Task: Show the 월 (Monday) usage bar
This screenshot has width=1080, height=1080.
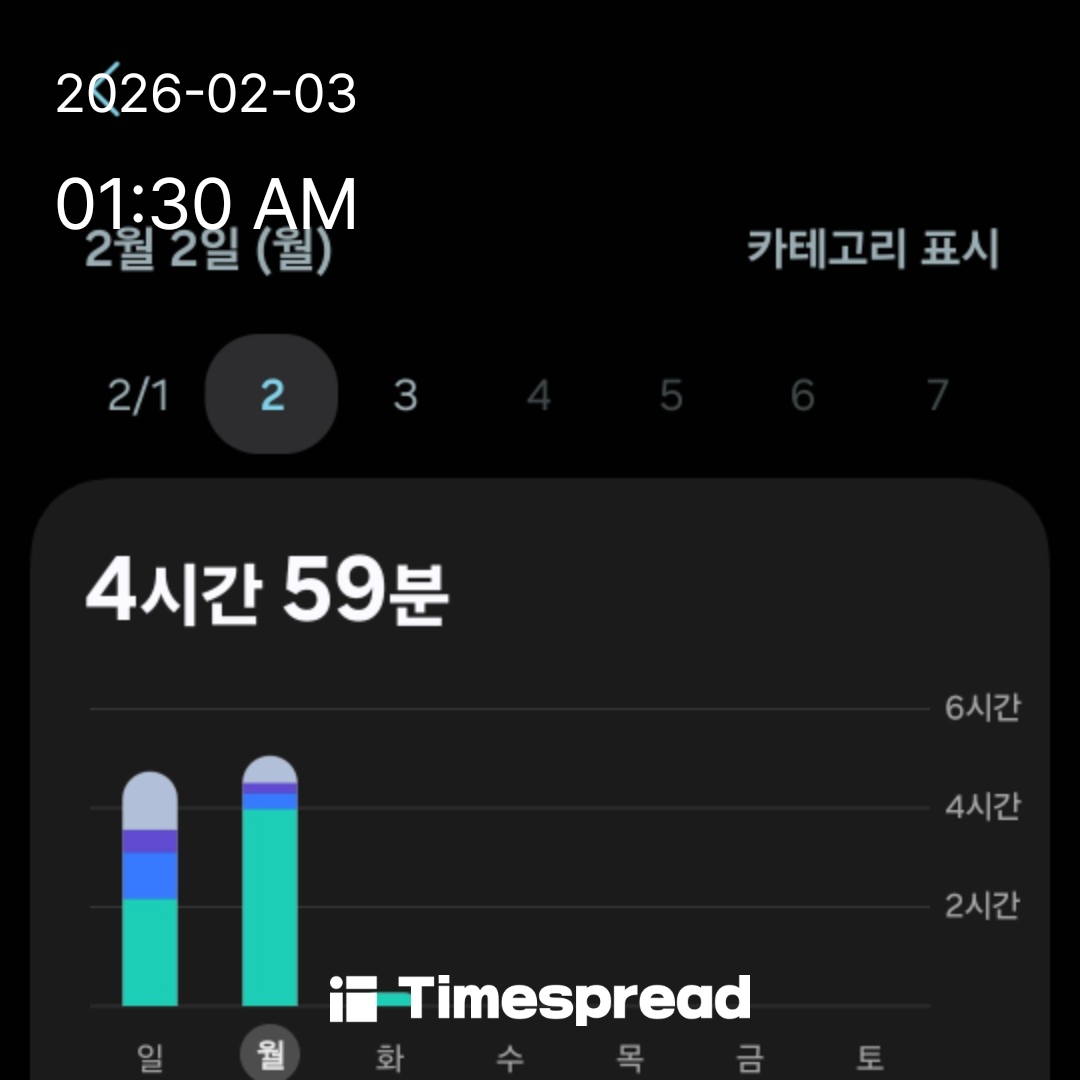Action: pyautogui.click(x=270, y=882)
